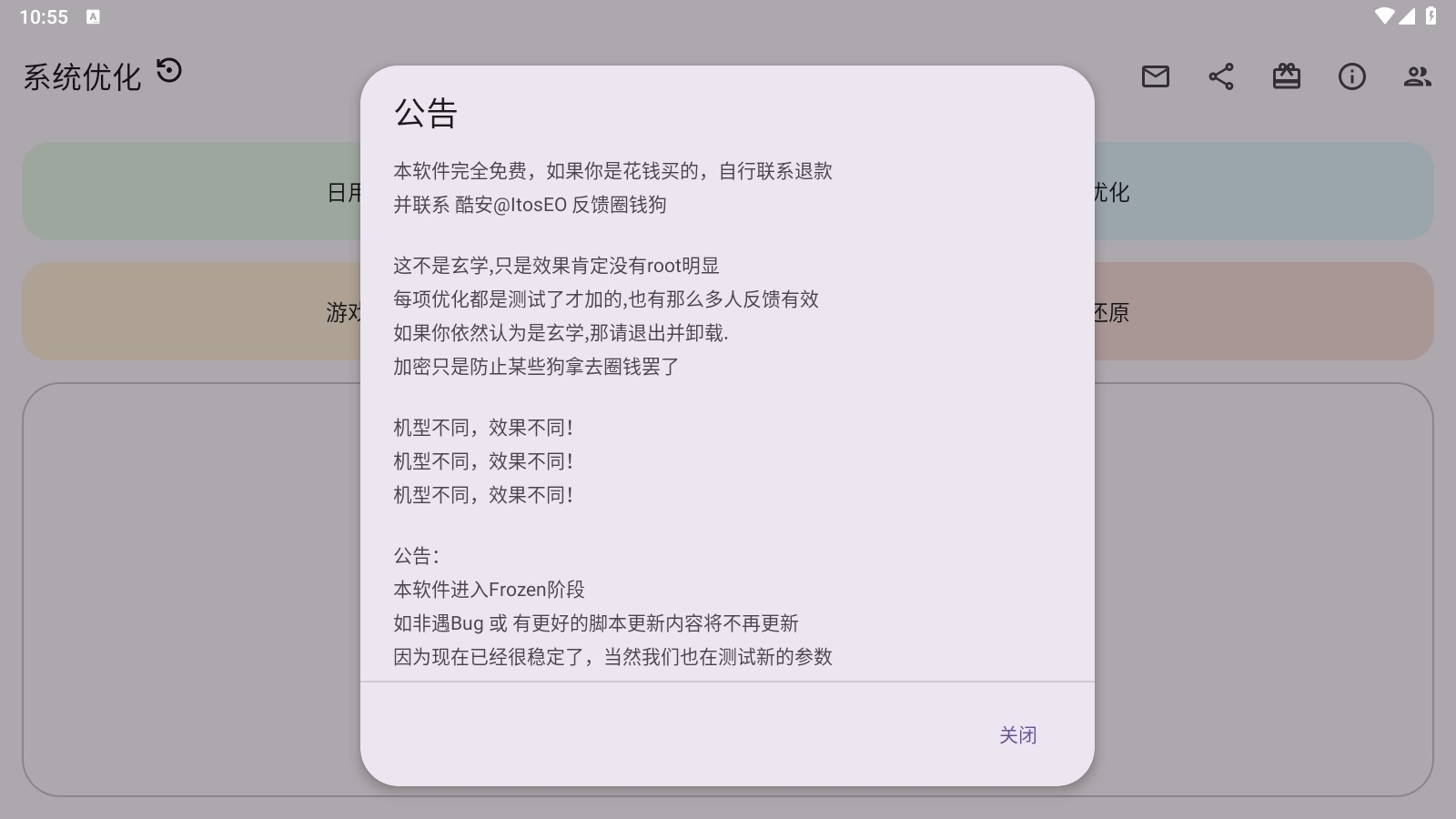Viewport: 1456px width, 819px height.
Task: Open the gift card icon
Action: 1286,76
